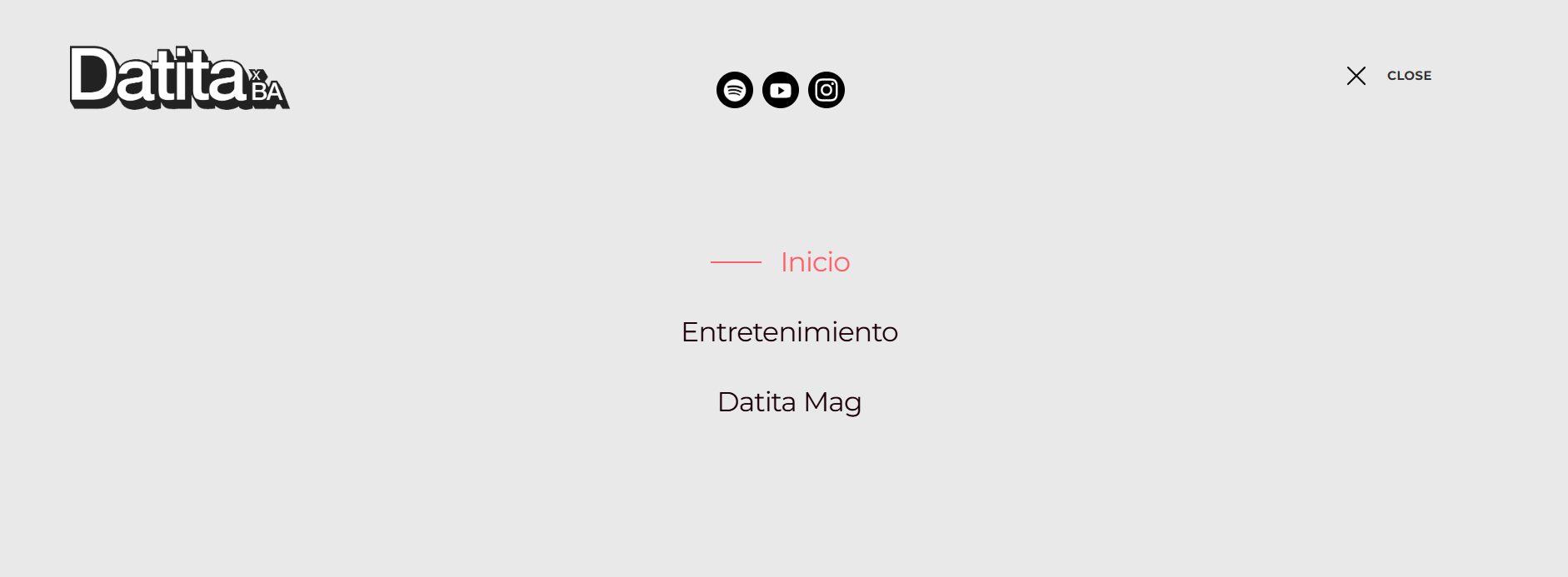Open the Spotify link icon

(x=734, y=90)
